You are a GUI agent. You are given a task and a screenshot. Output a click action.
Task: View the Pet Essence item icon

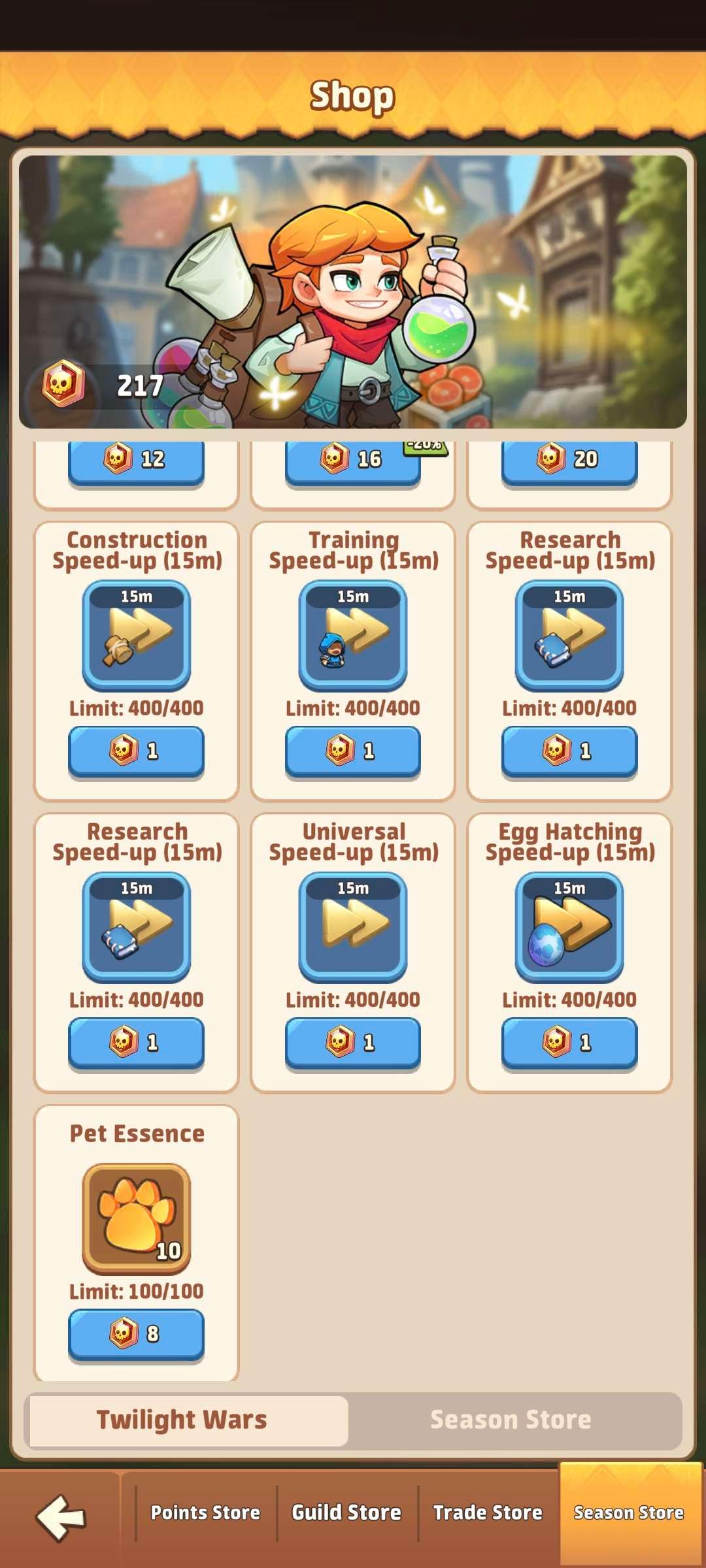(x=136, y=1218)
